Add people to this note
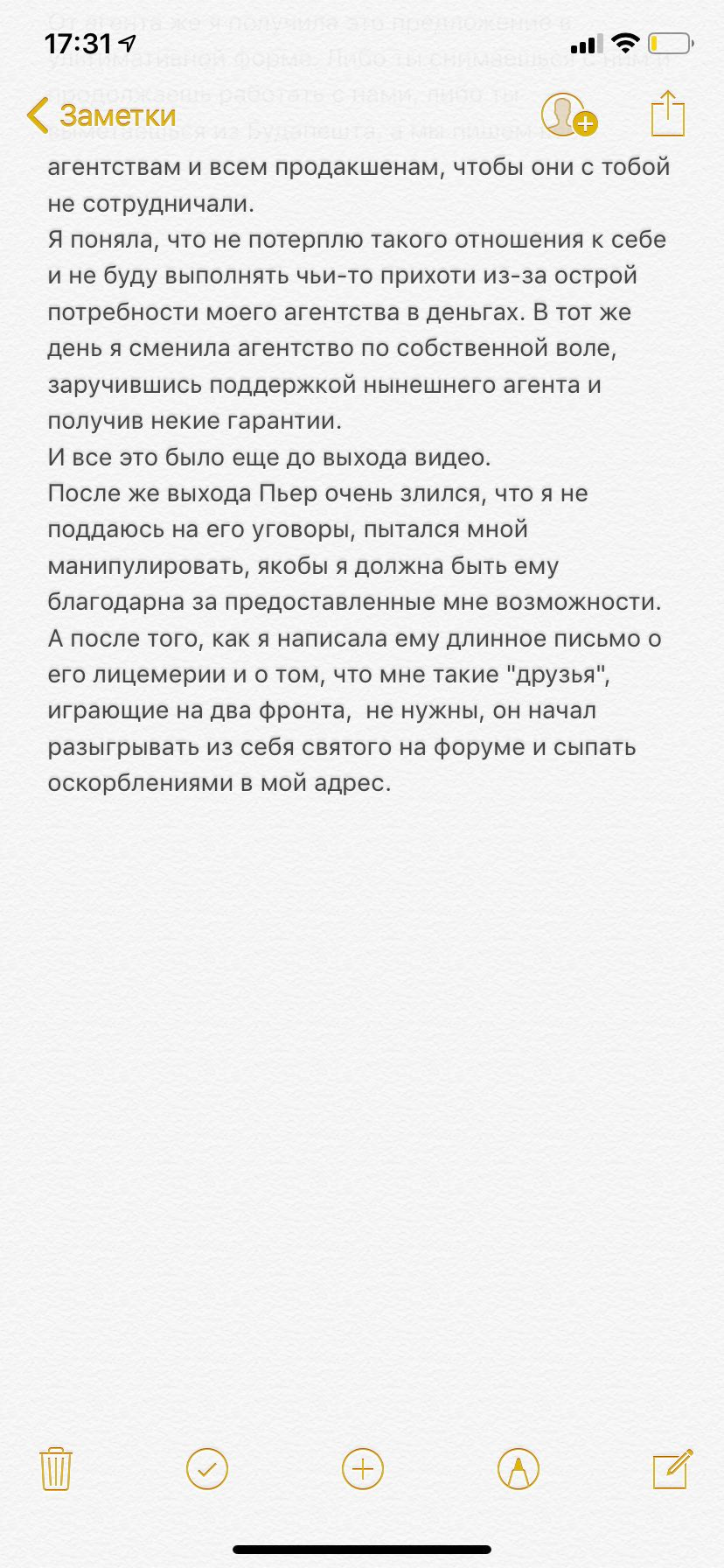Screen dimensions: 724x1568 point(568,115)
